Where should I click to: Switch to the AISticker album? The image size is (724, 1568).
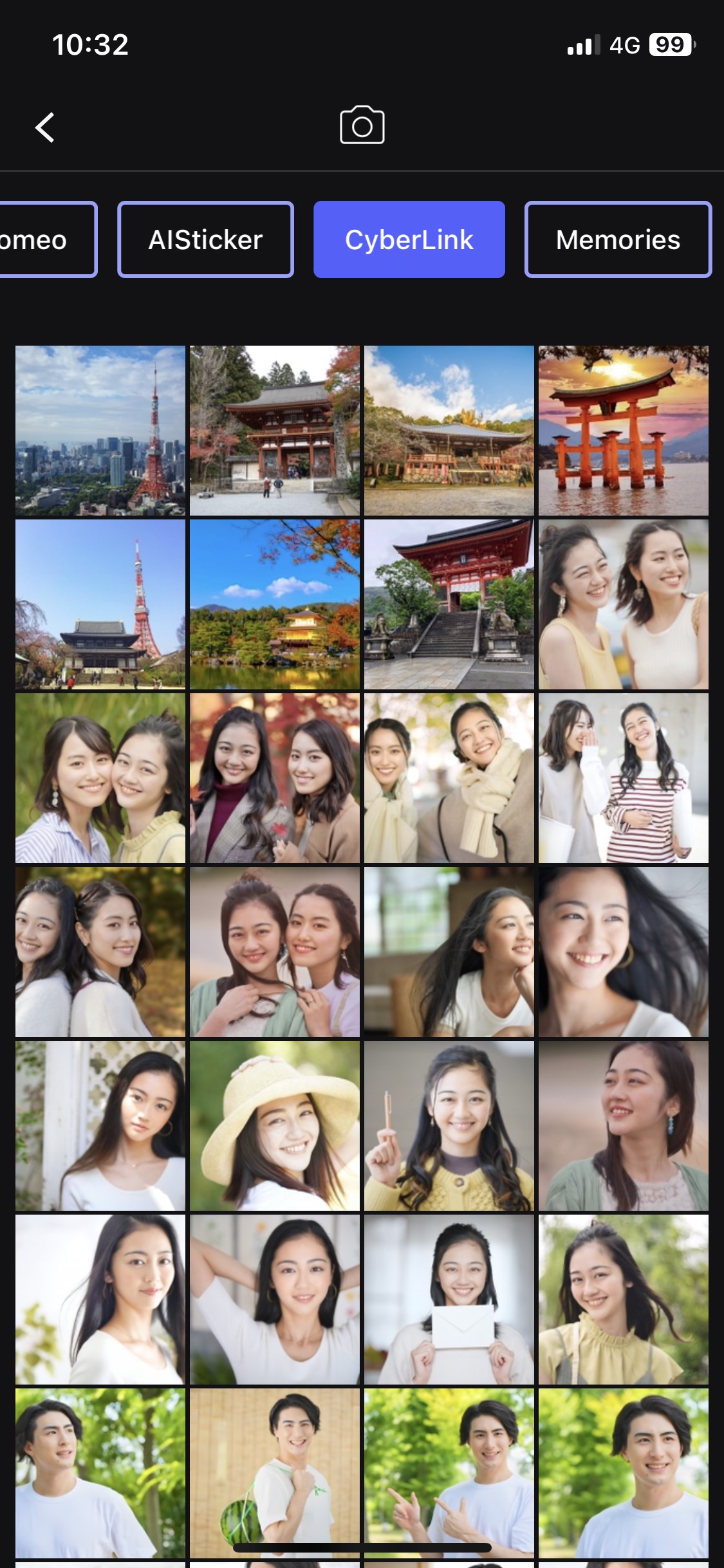tap(205, 239)
